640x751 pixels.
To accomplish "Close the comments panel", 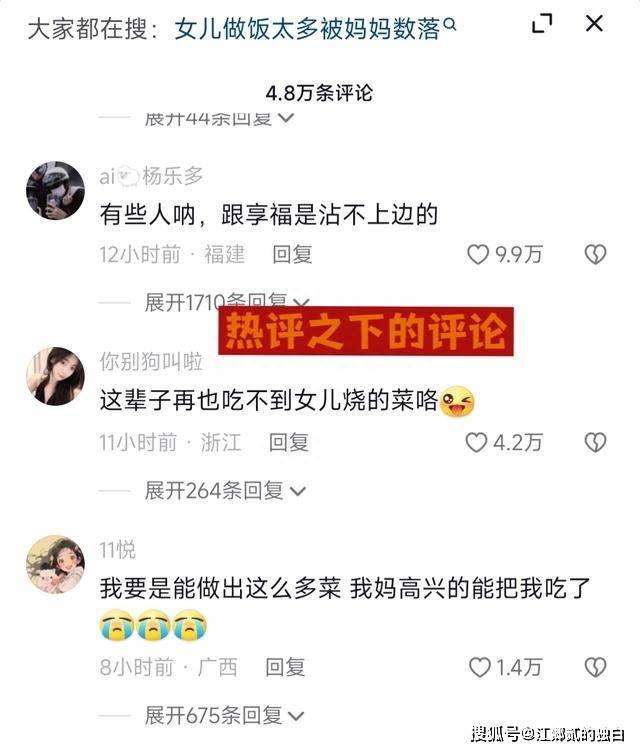I will tap(594, 24).
